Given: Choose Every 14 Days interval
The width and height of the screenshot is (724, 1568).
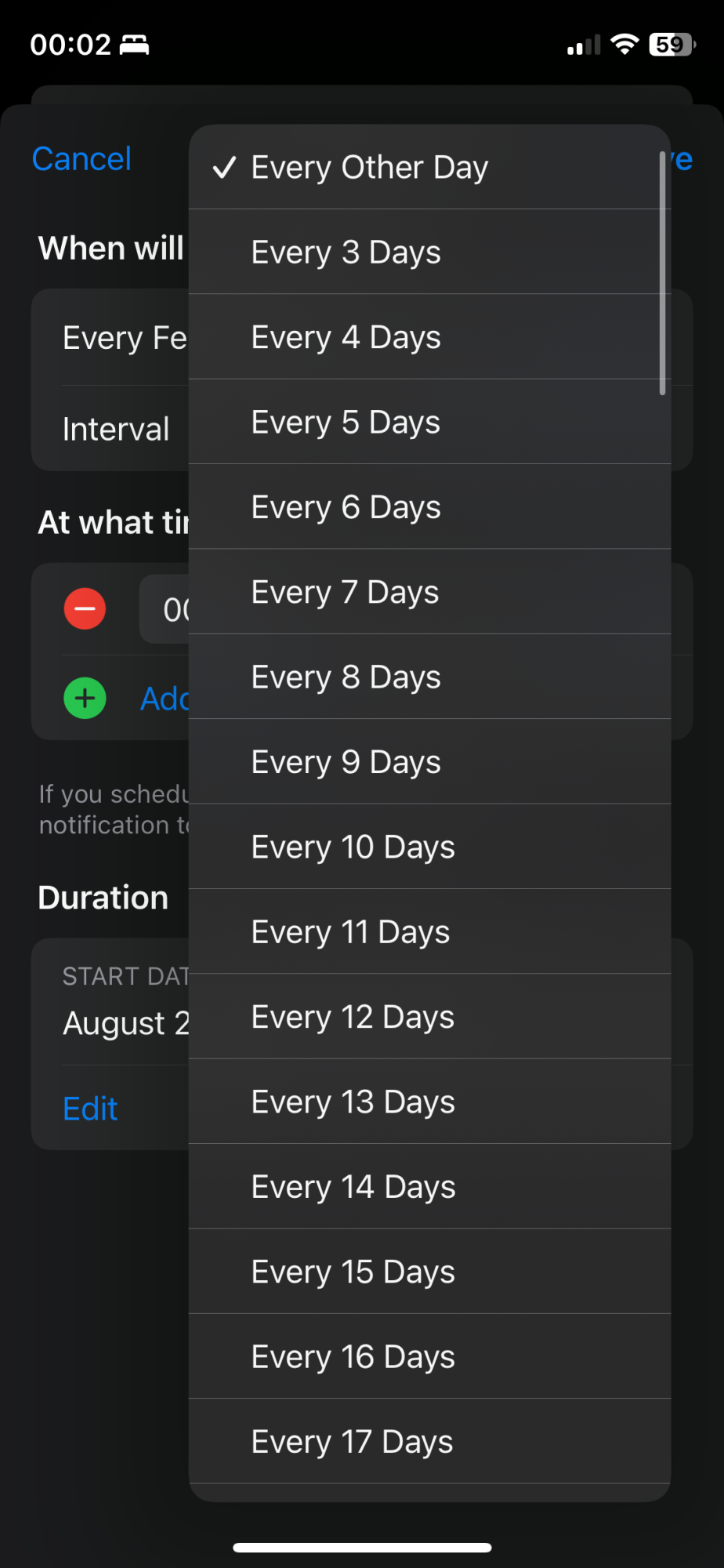Looking at the screenshot, I should [x=429, y=1187].
